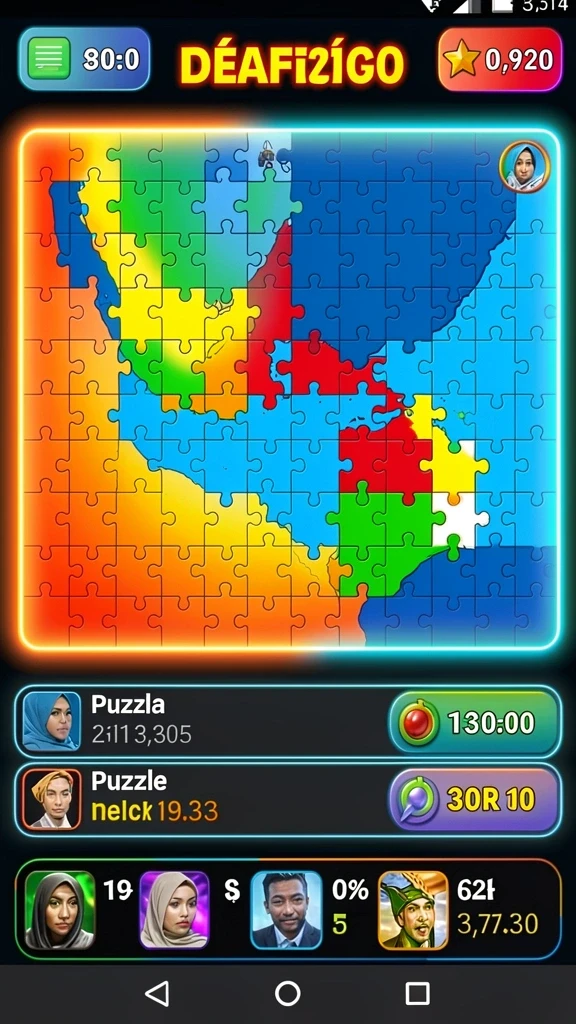The width and height of the screenshot is (576, 1024).
Task: Select the man in suit avatar
Action: pos(287,910)
